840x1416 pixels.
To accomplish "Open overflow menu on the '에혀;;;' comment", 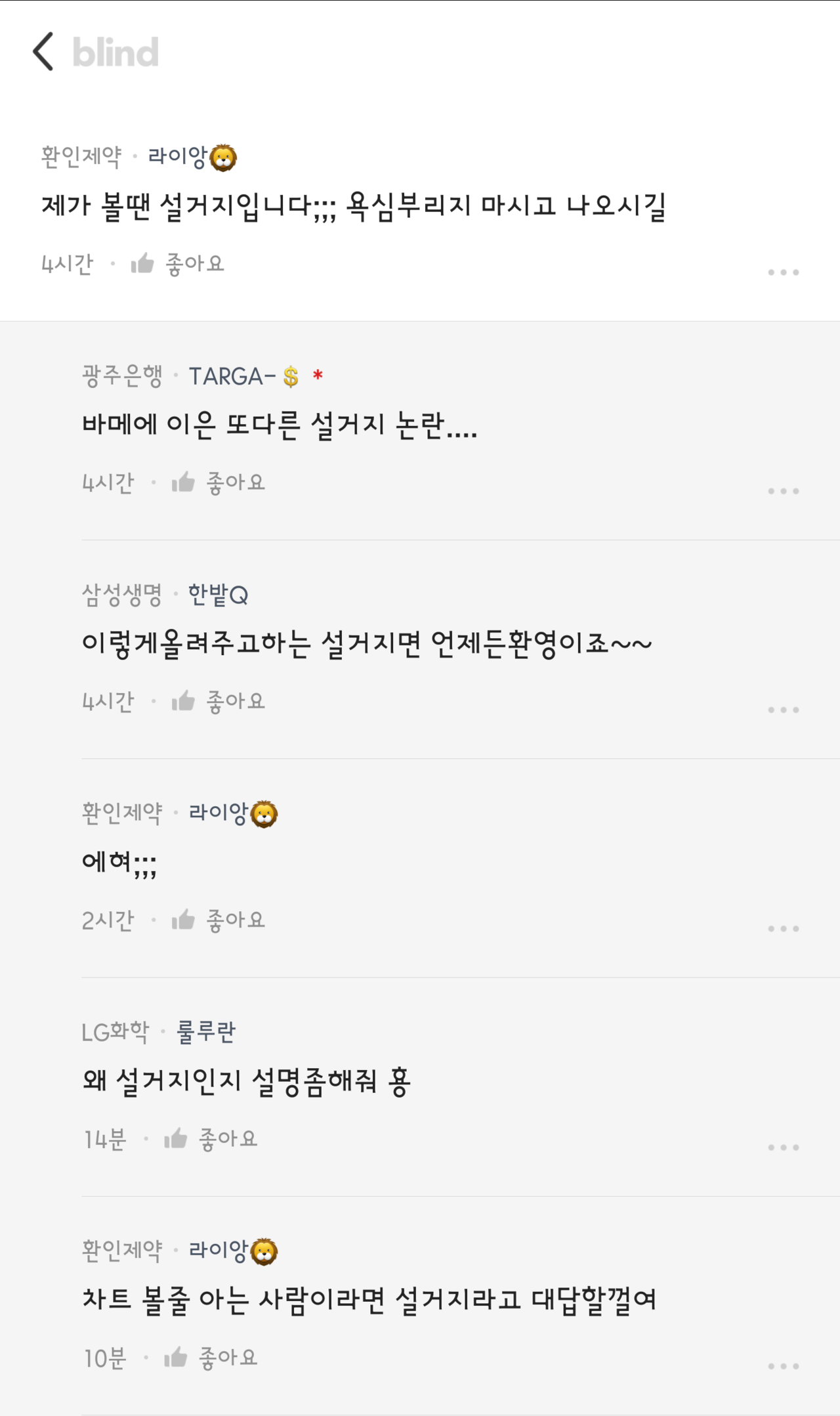I will point(783,928).
